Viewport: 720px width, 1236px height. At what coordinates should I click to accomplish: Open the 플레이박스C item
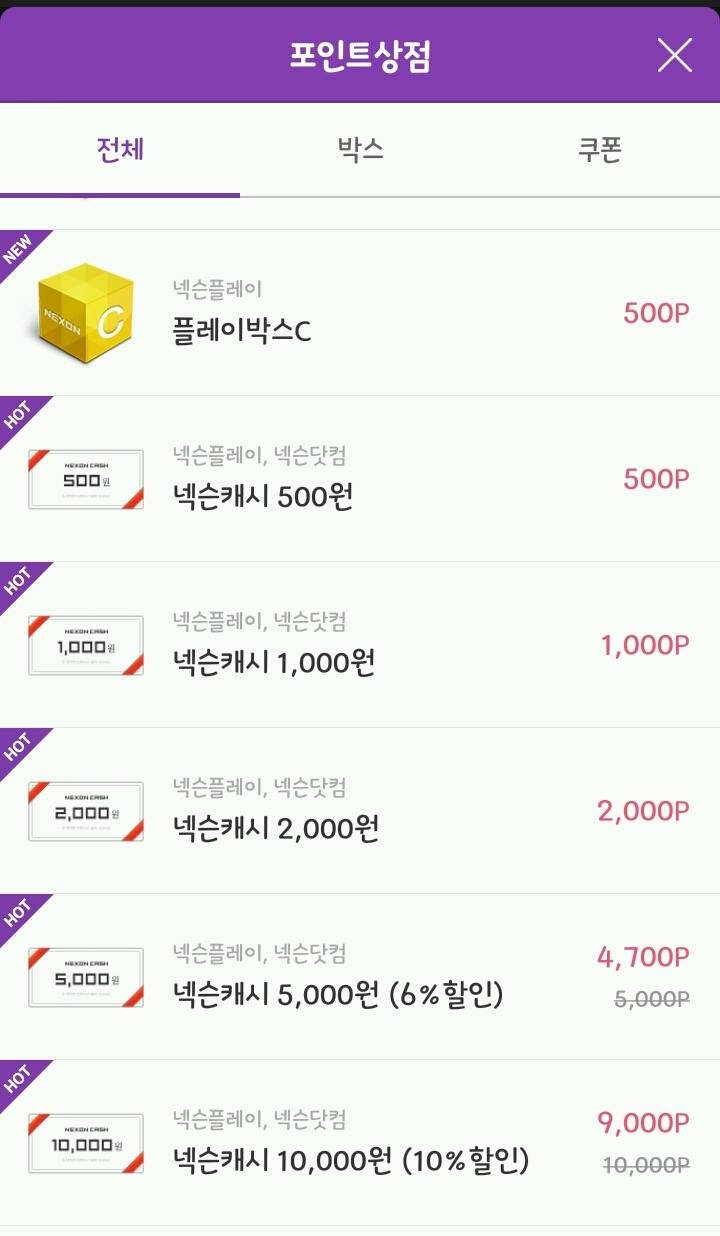coord(360,313)
